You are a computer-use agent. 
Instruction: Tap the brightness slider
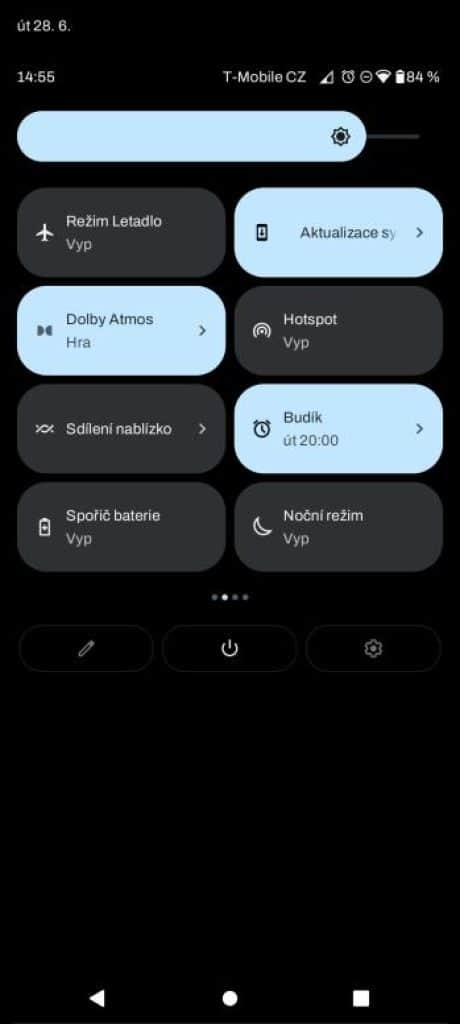point(218,136)
